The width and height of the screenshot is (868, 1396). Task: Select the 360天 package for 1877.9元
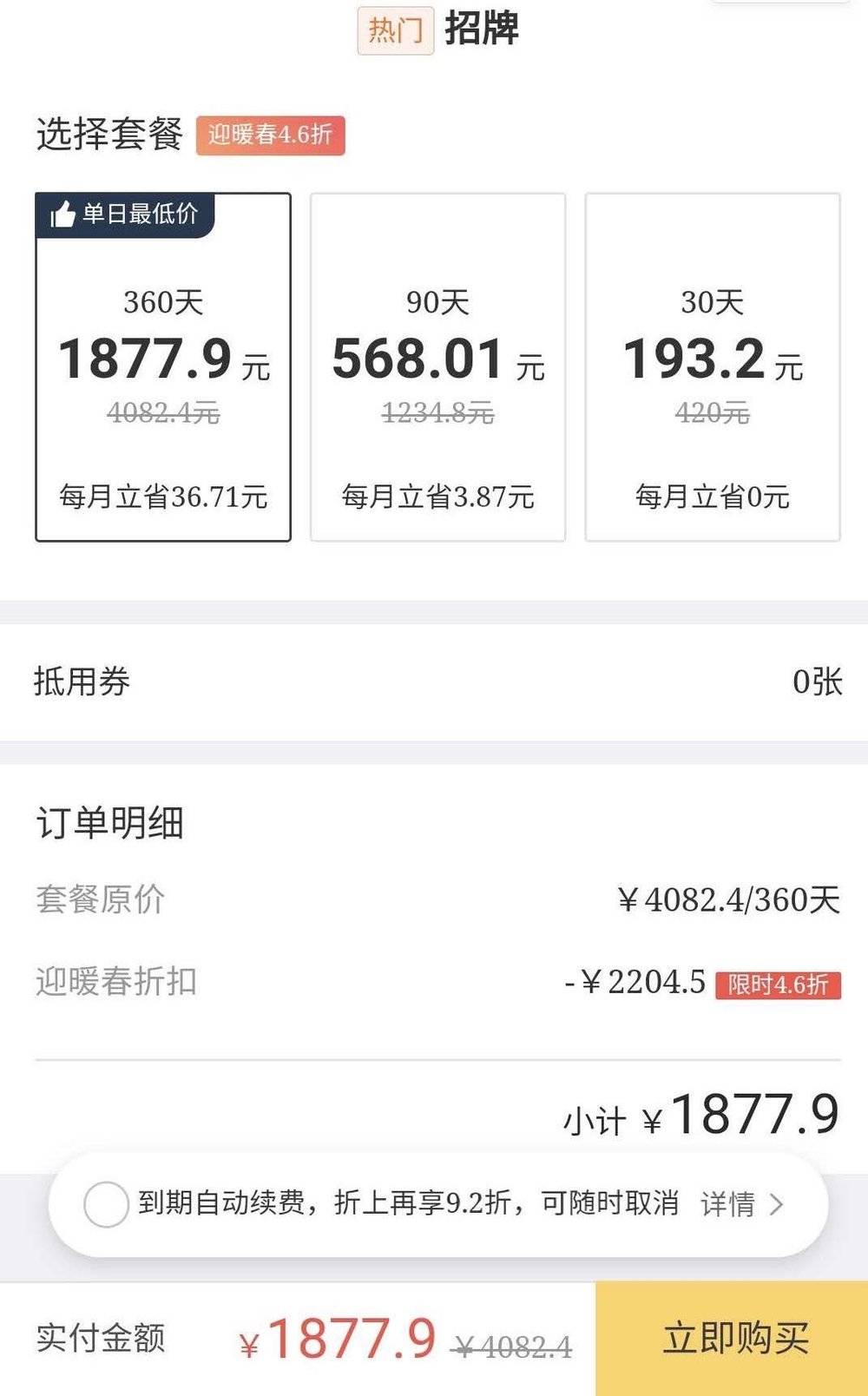click(163, 367)
